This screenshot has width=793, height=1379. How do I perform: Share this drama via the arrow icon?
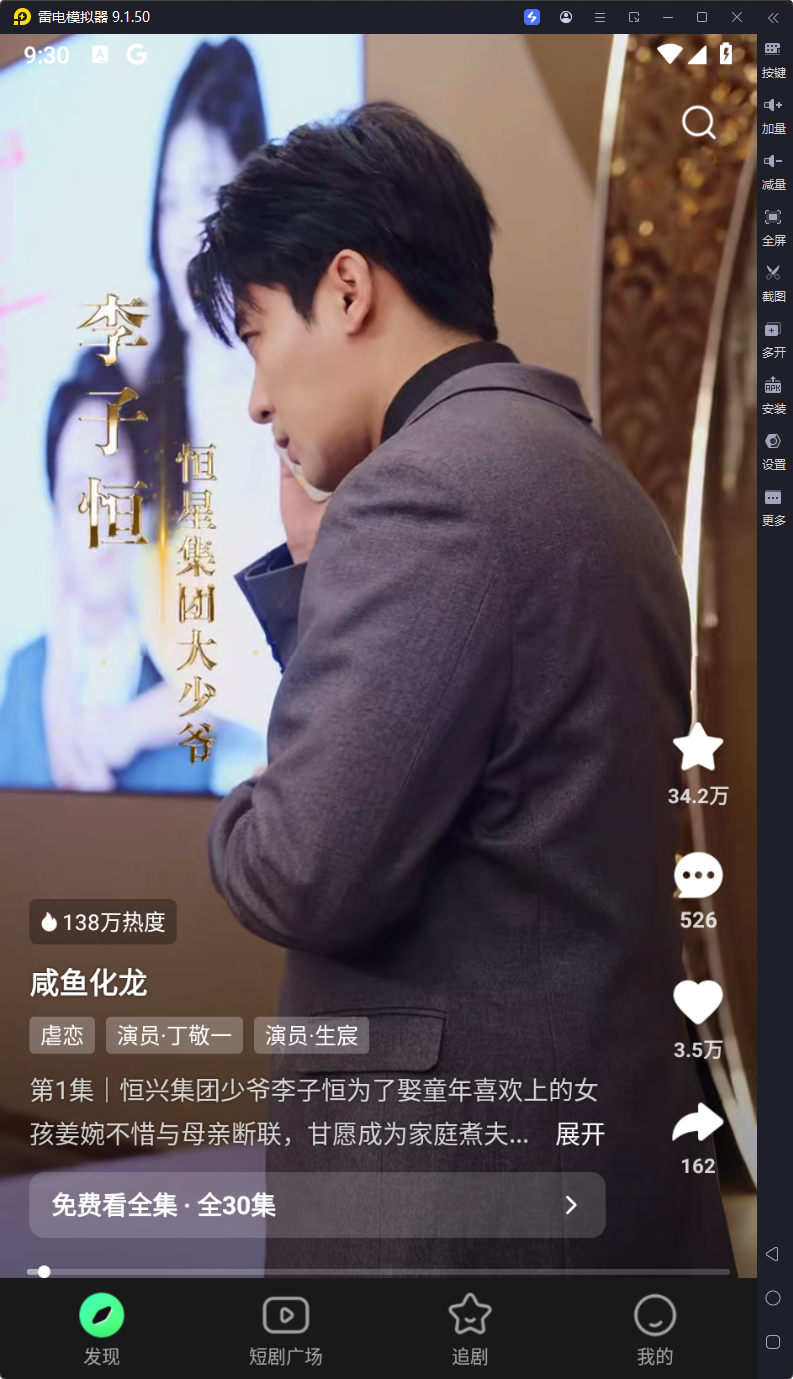[697, 1123]
